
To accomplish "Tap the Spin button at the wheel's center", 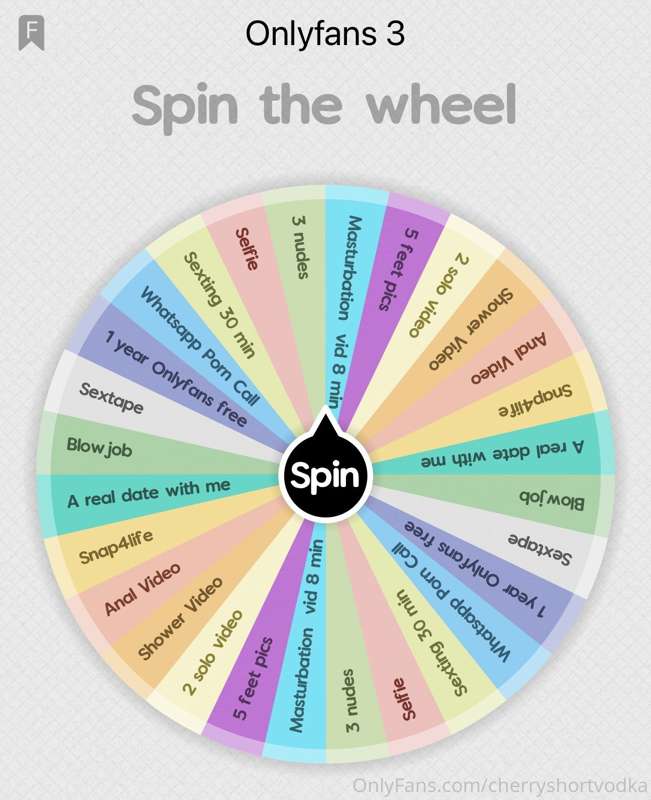I will pos(325,474).
